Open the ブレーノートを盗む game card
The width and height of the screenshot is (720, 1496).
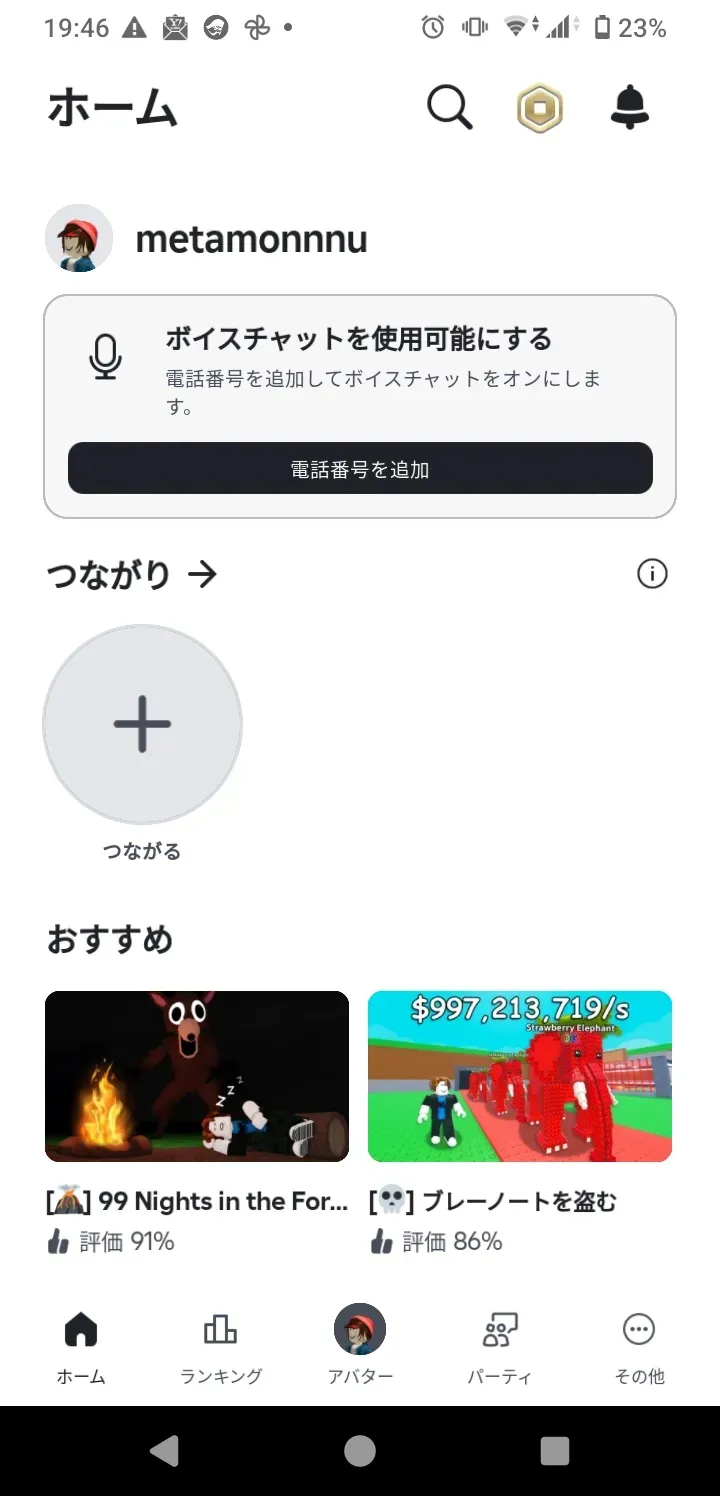coord(520,1076)
